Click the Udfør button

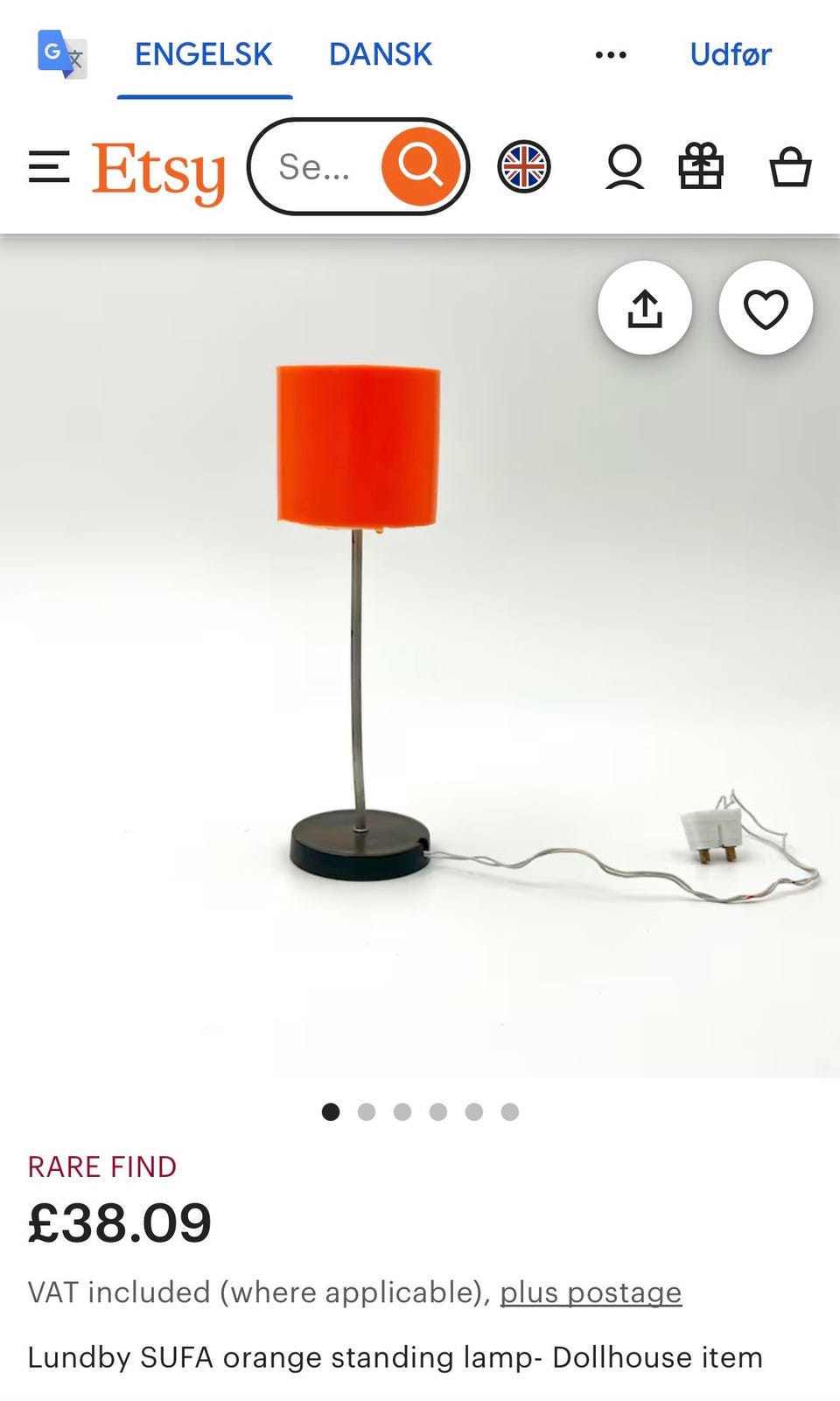point(729,54)
